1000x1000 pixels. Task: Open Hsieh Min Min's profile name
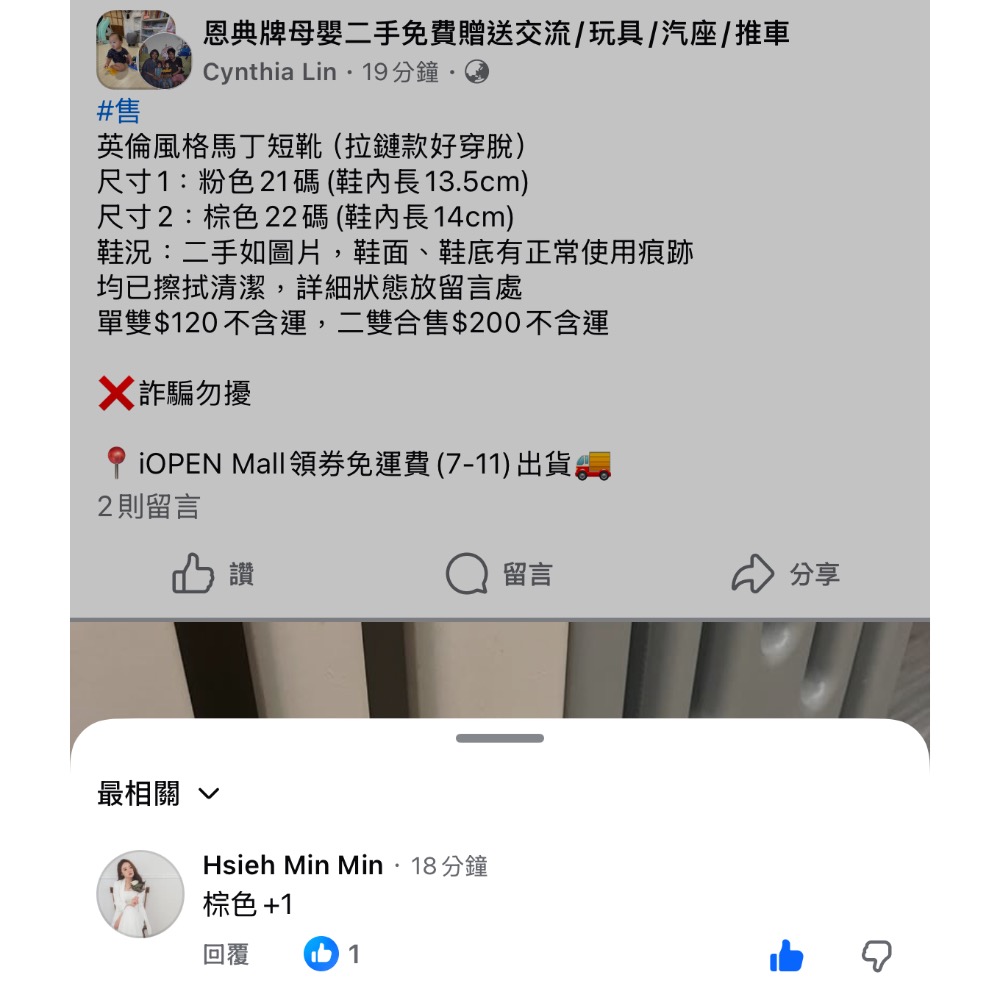click(x=293, y=865)
